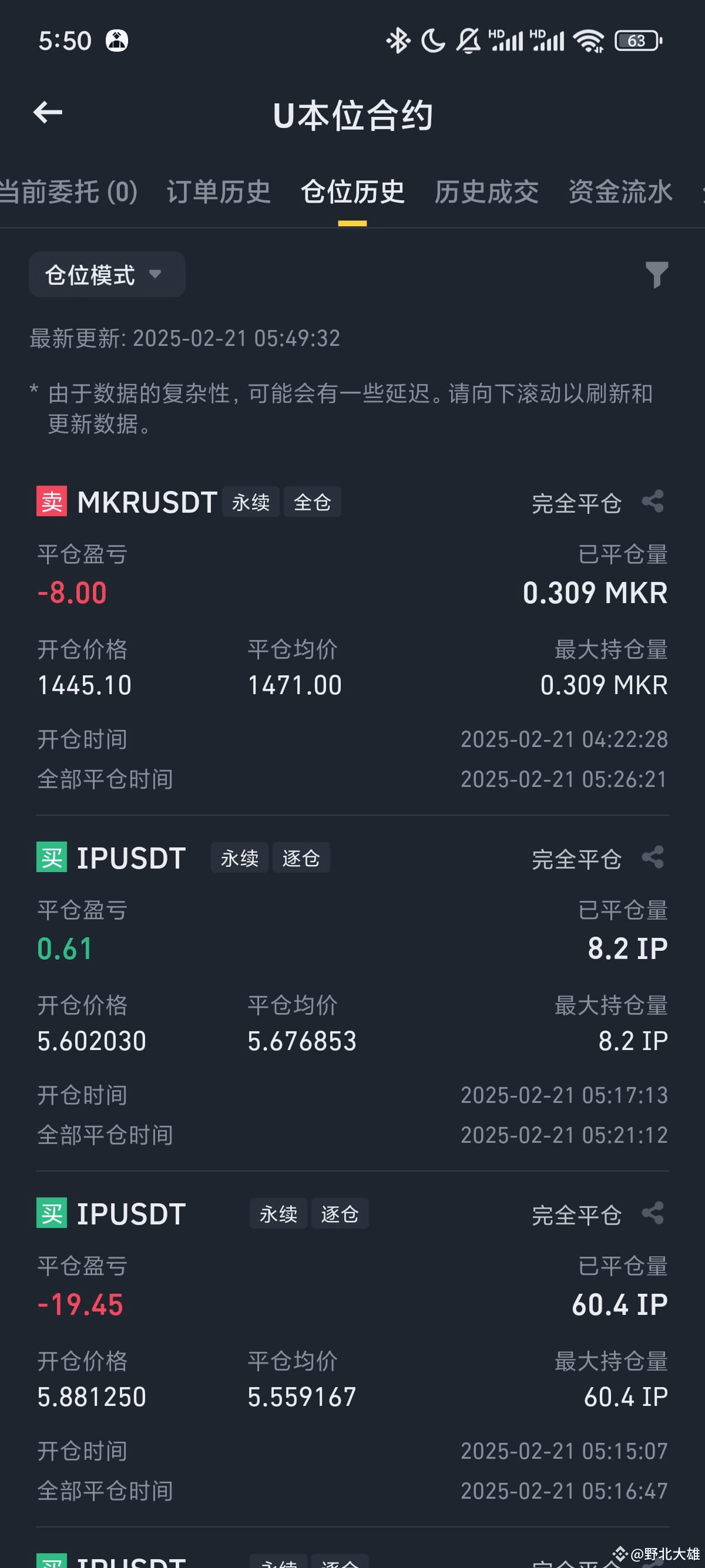Go back using the arrow icon

pyautogui.click(x=48, y=113)
